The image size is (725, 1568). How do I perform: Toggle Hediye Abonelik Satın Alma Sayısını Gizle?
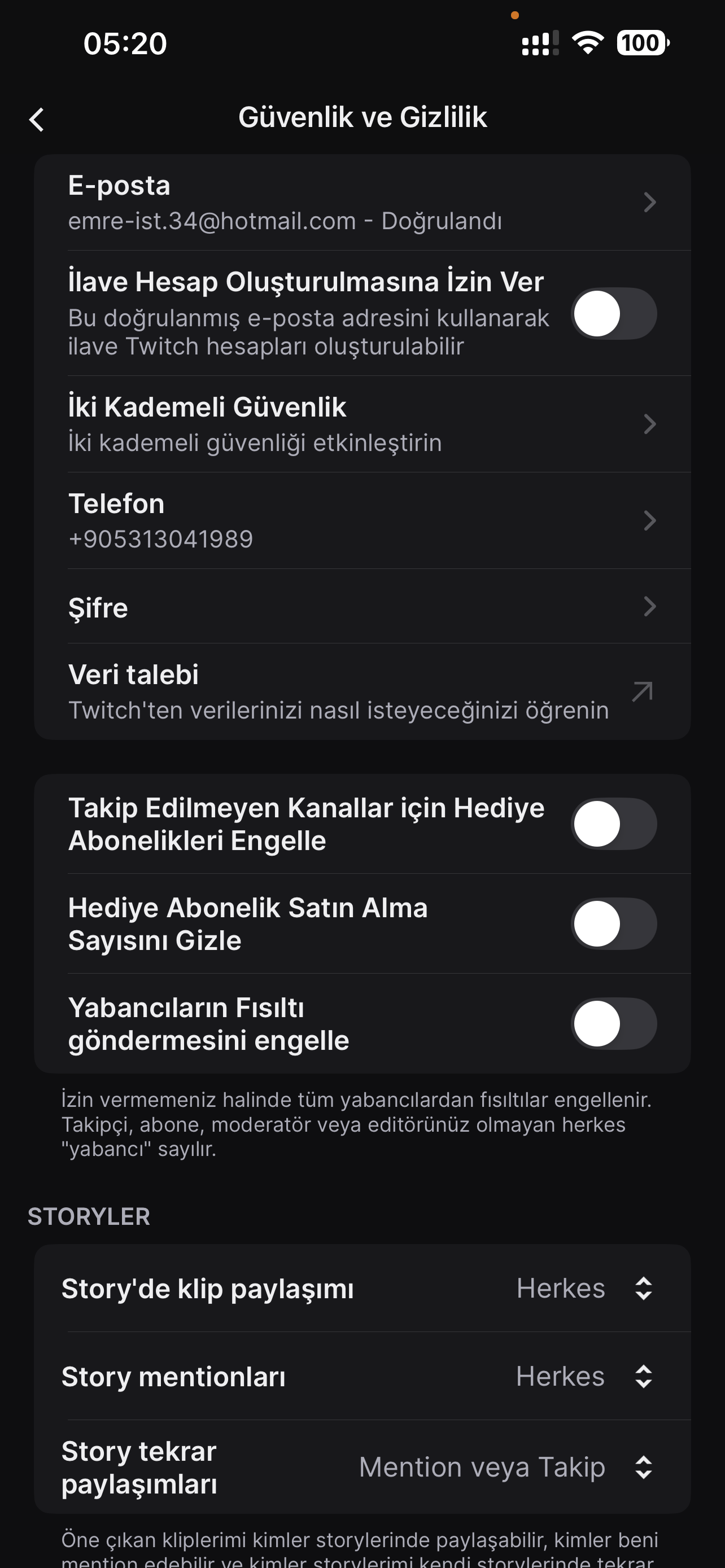[x=614, y=923]
